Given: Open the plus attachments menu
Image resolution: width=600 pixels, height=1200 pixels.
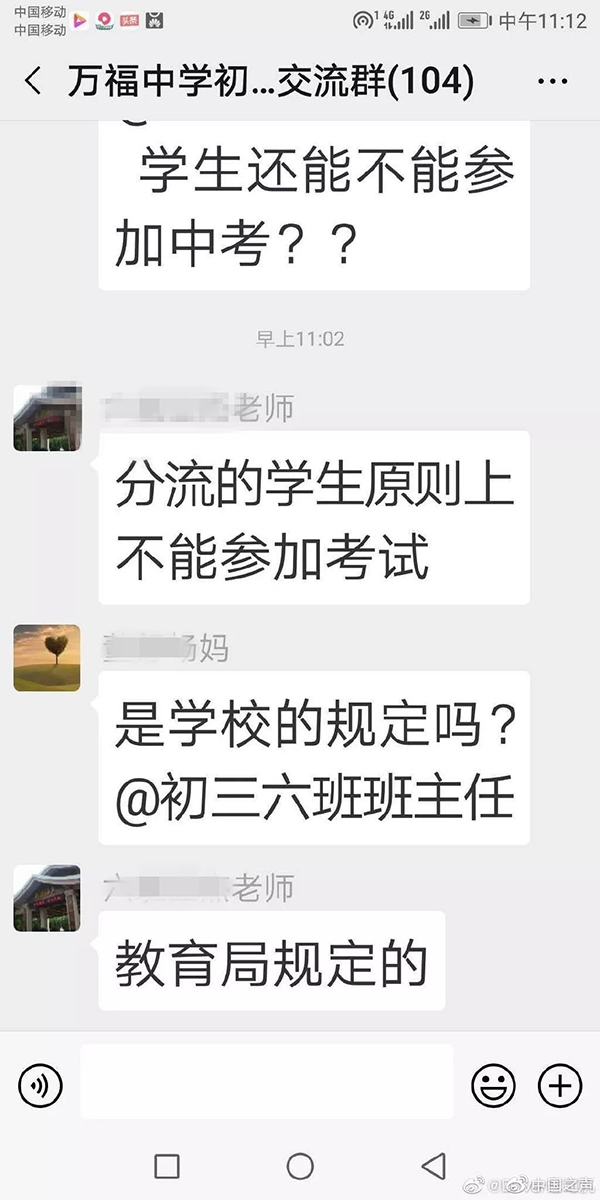Looking at the screenshot, I should coord(560,1084).
